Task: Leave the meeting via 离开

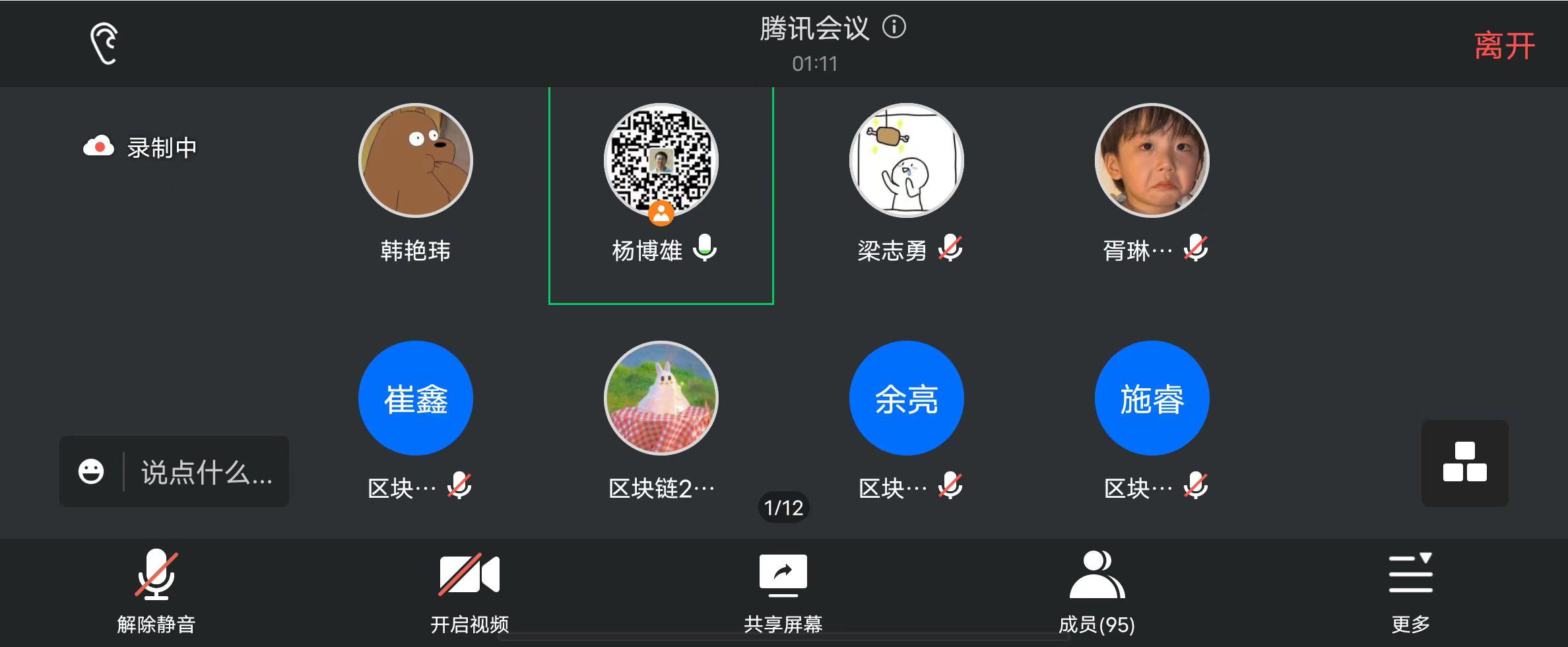Action: [1504, 46]
